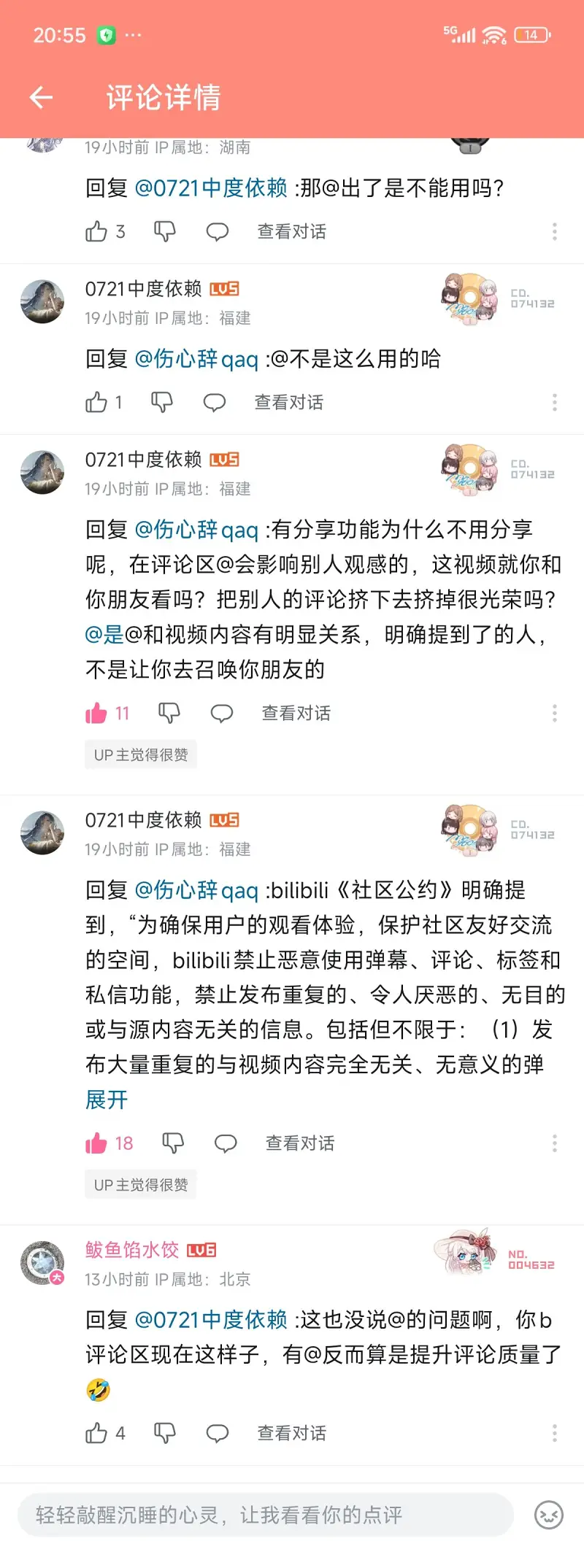Viewport: 584px width, 1568px height.
Task: Dislike the reply "@不是这么用的哈"
Action: pyautogui.click(x=162, y=402)
